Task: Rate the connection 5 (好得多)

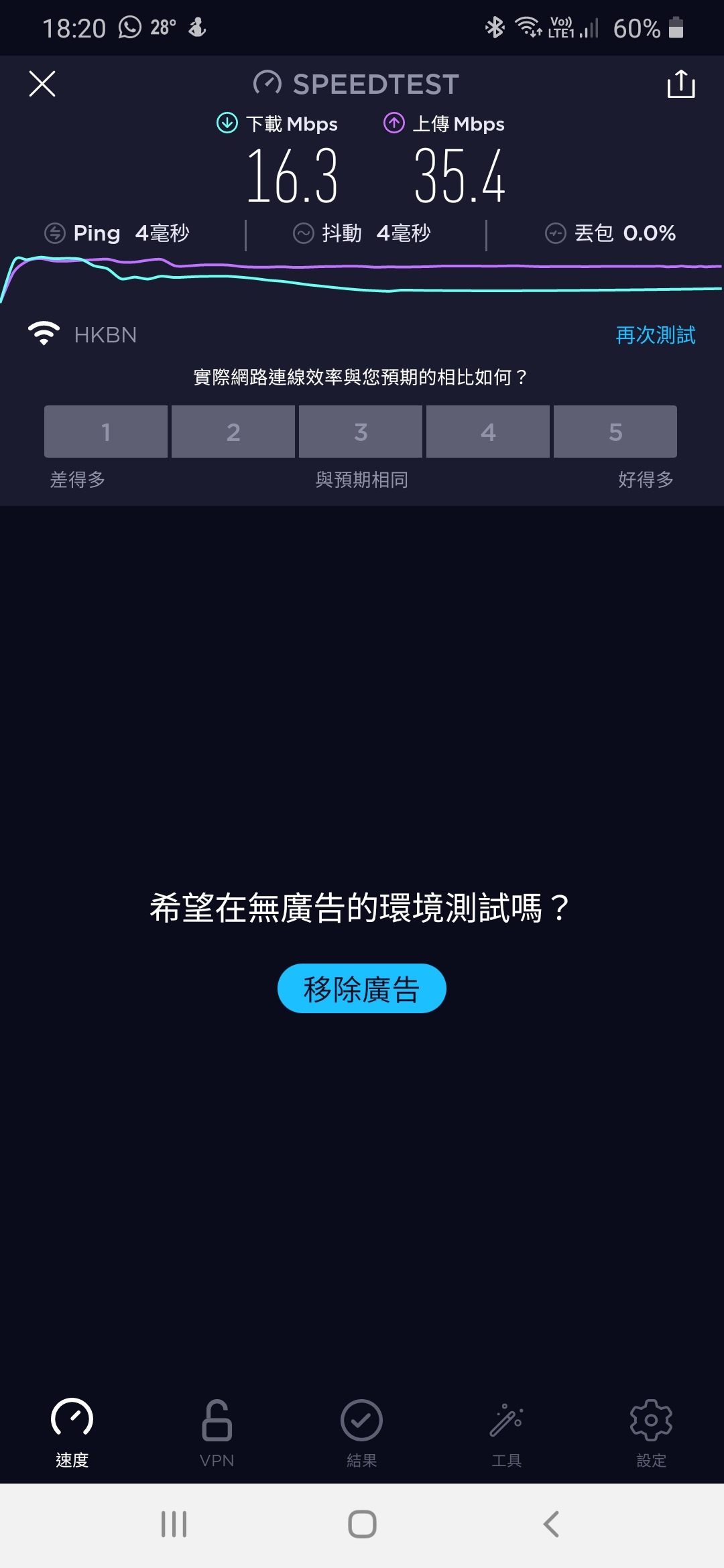Action: click(x=615, y=432)
